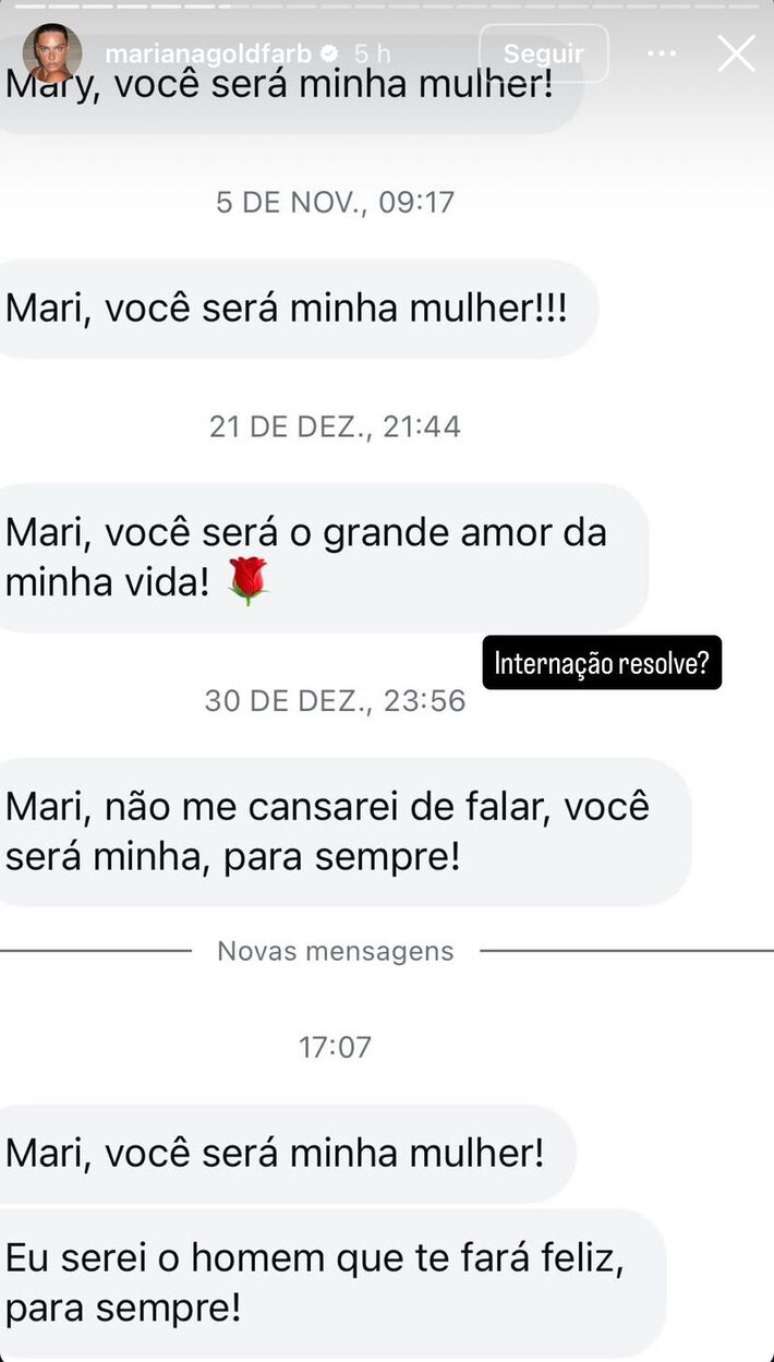Select the black sticker 'Internação resolve?'
The height and width of the screenshot is (1362, 774).
coord(601,661)
